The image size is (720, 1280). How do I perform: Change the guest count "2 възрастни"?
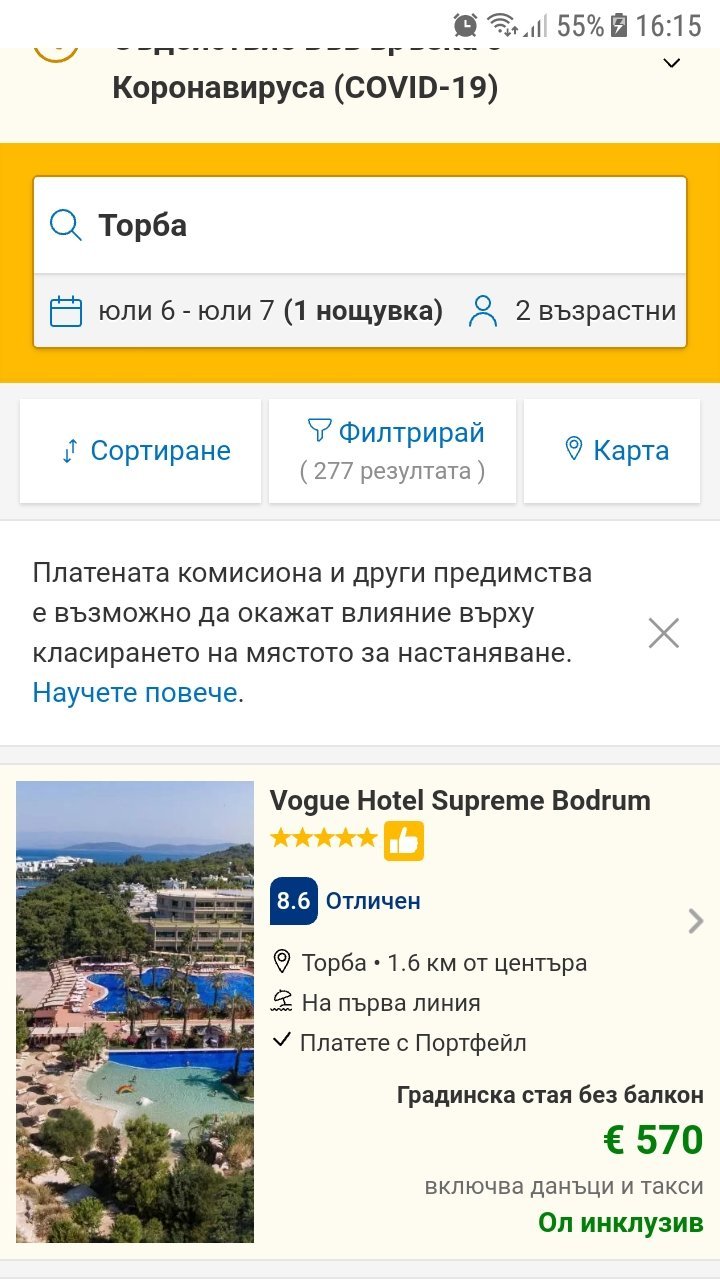[574, 311]
